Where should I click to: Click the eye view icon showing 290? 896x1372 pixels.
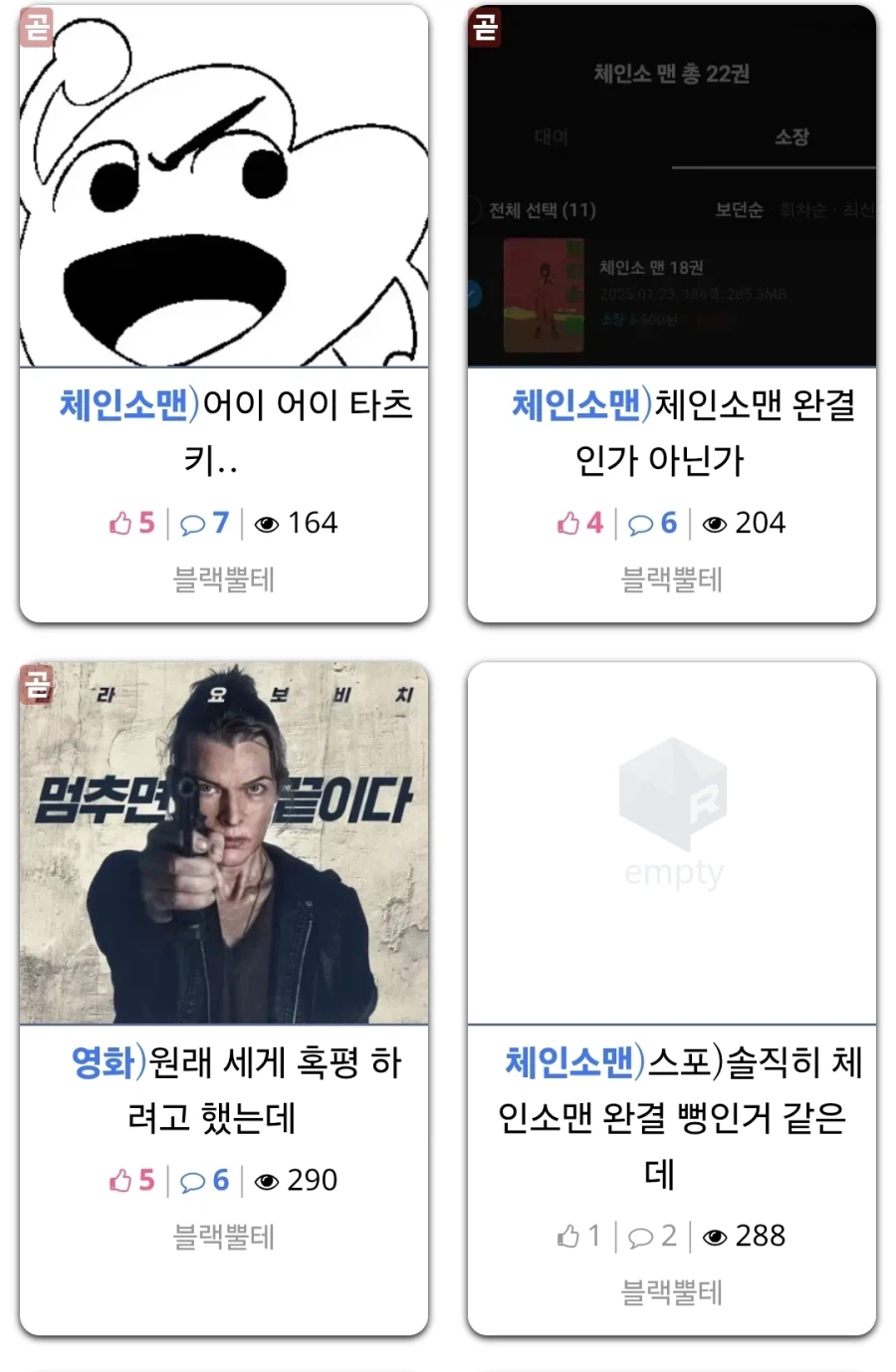tap(266, 1181)
